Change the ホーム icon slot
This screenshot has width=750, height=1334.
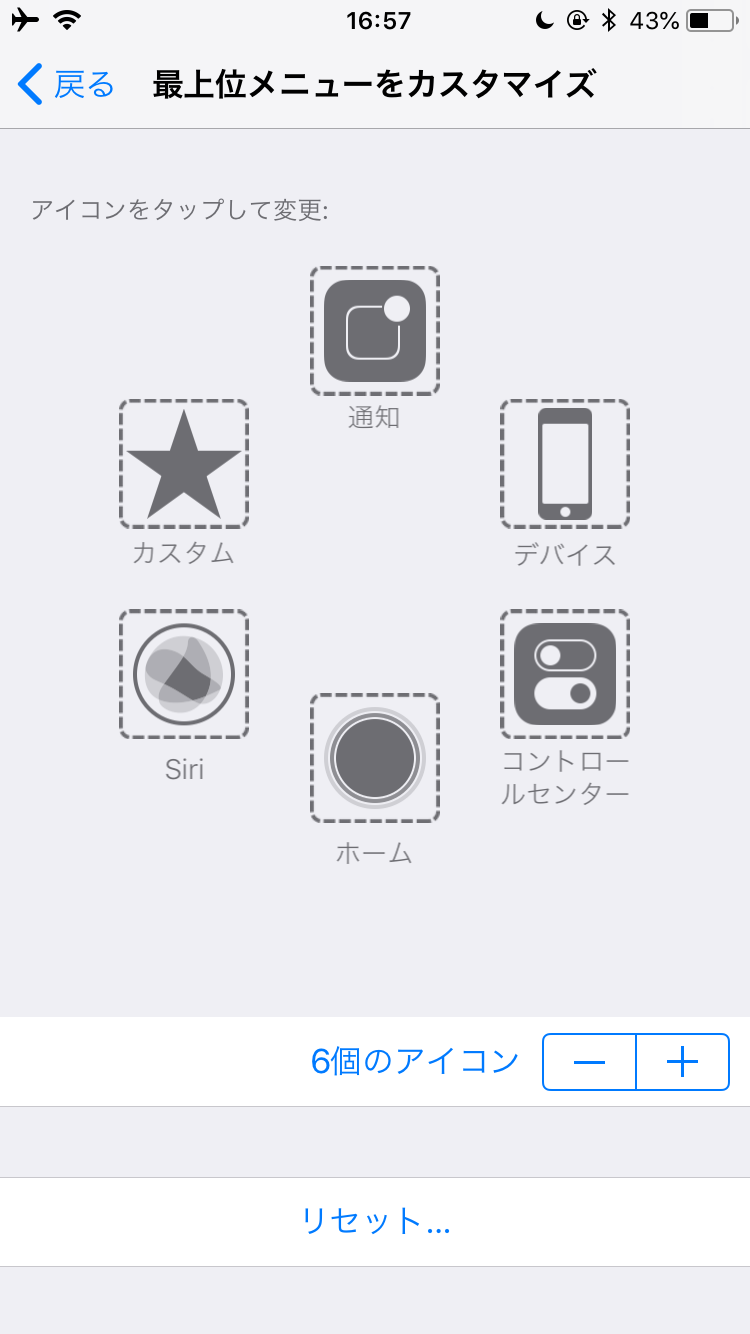pyautogui.click(x=375, y=758)
